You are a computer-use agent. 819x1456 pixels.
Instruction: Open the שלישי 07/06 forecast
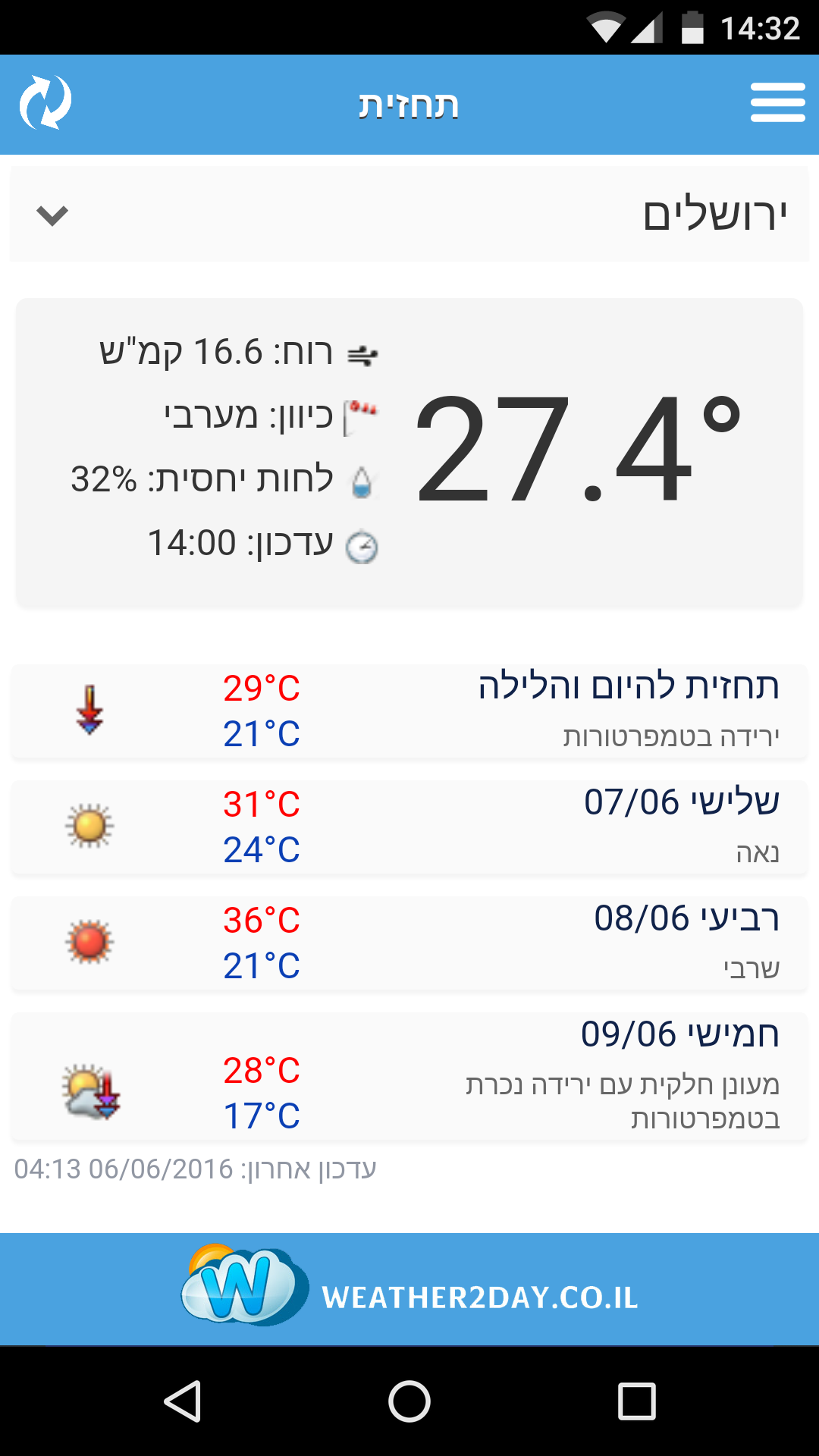coord(409,827)
